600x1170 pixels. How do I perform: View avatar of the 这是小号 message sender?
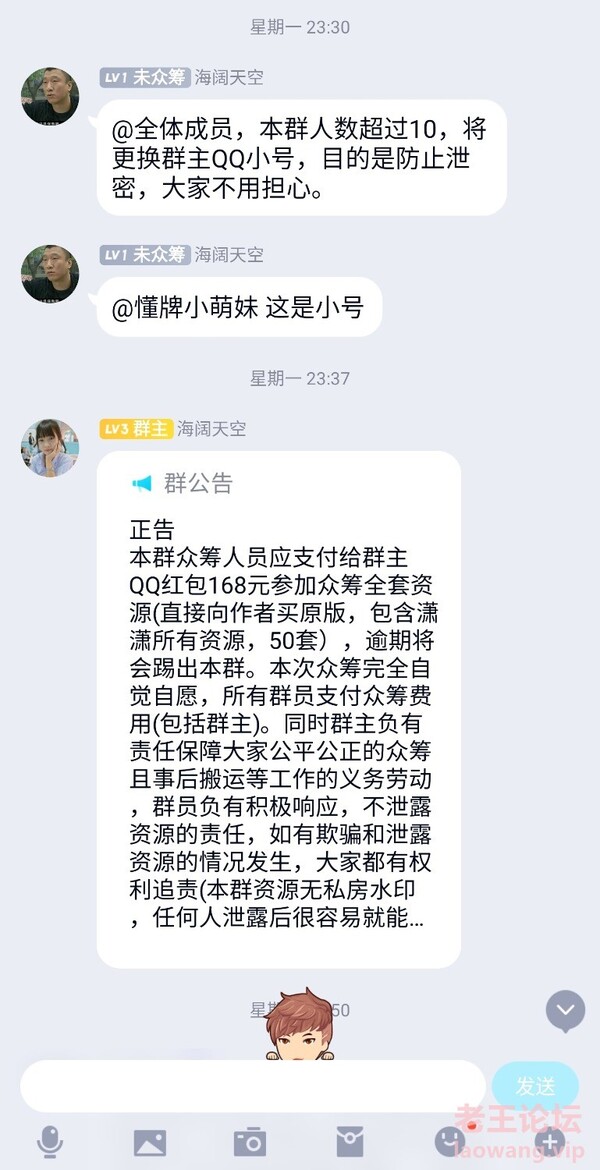pos(50,273)
